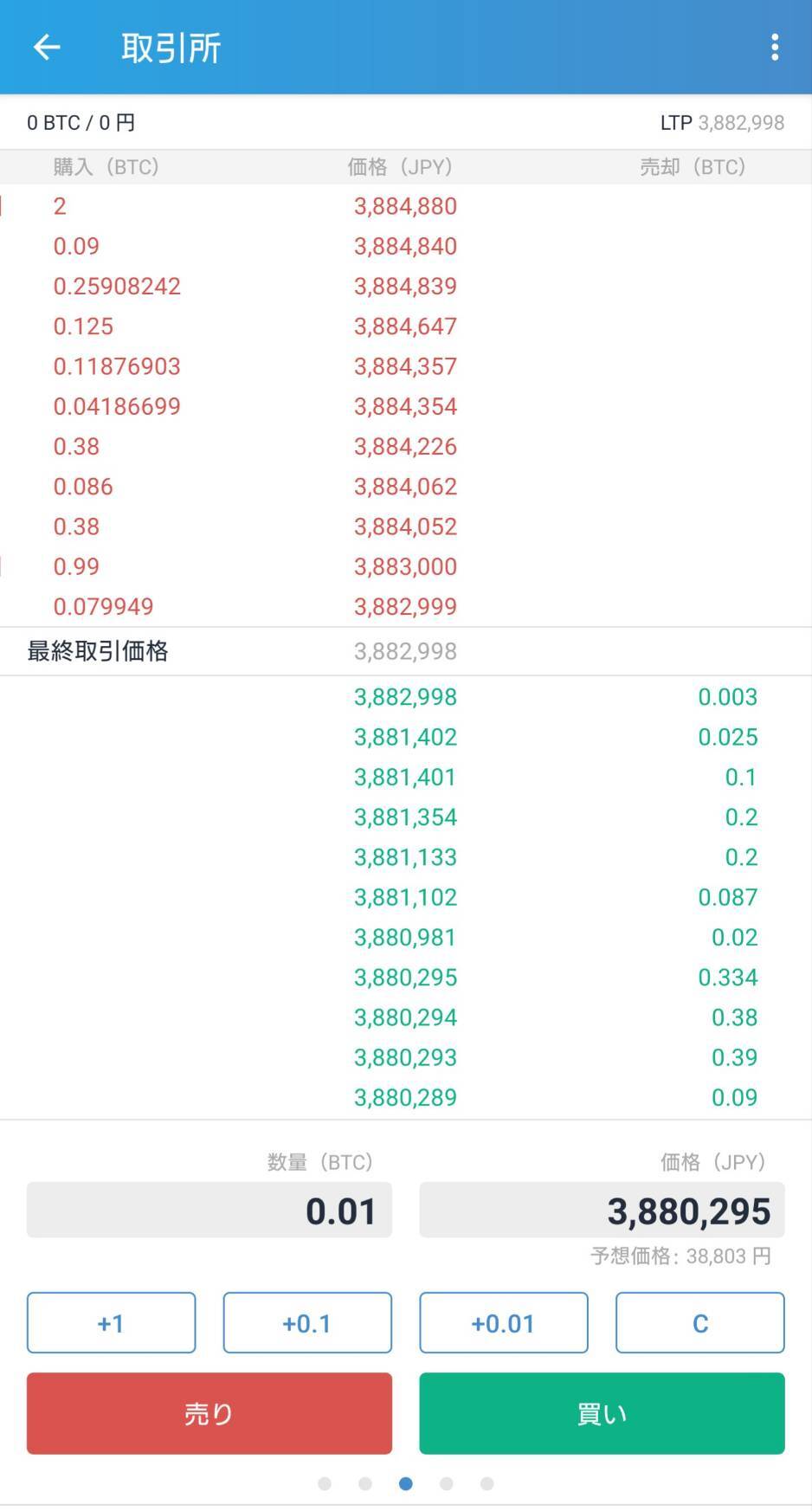Add +0.01 BTC to quantity
The height and width of the screenshot is (1511, 812).
(503, 1322)
